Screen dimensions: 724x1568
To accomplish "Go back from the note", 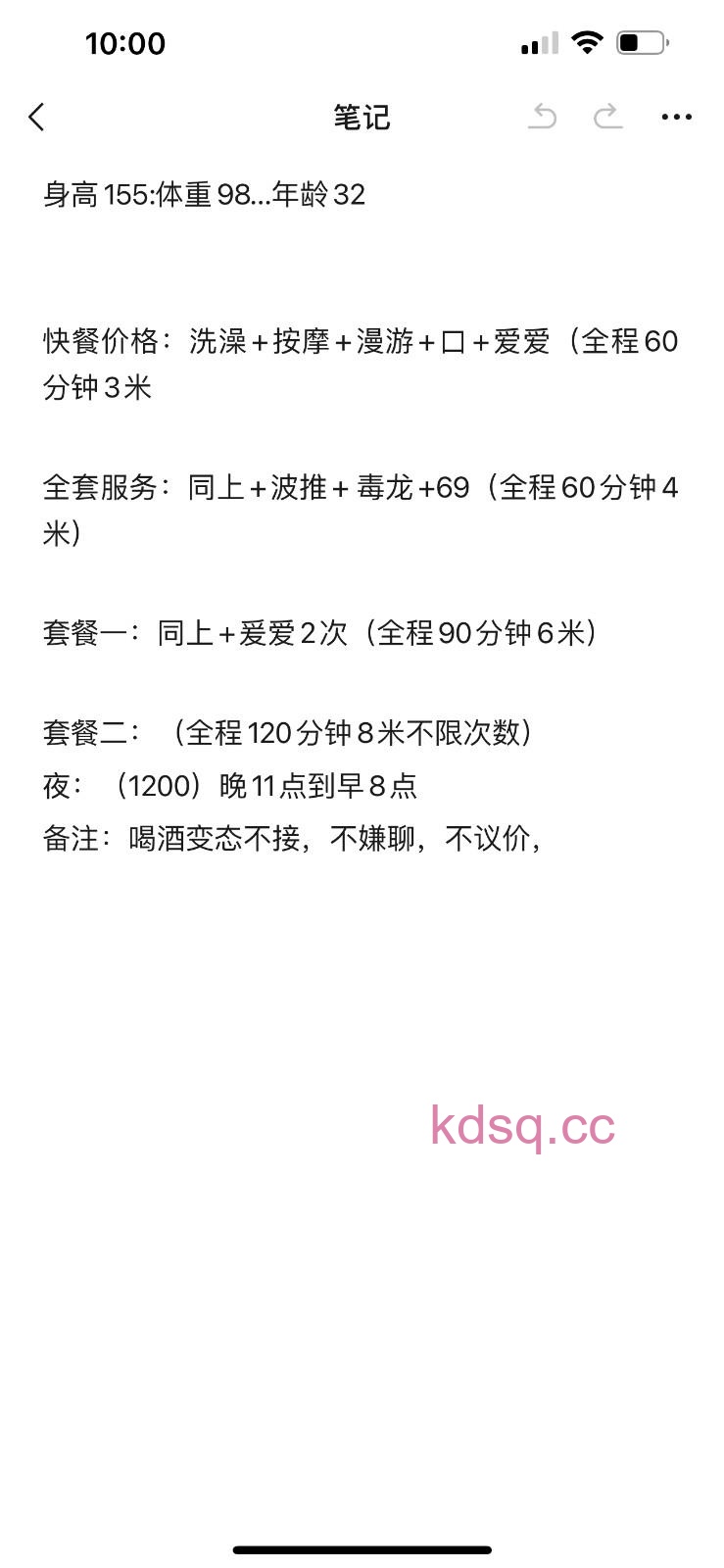I will tap(37, 118).
